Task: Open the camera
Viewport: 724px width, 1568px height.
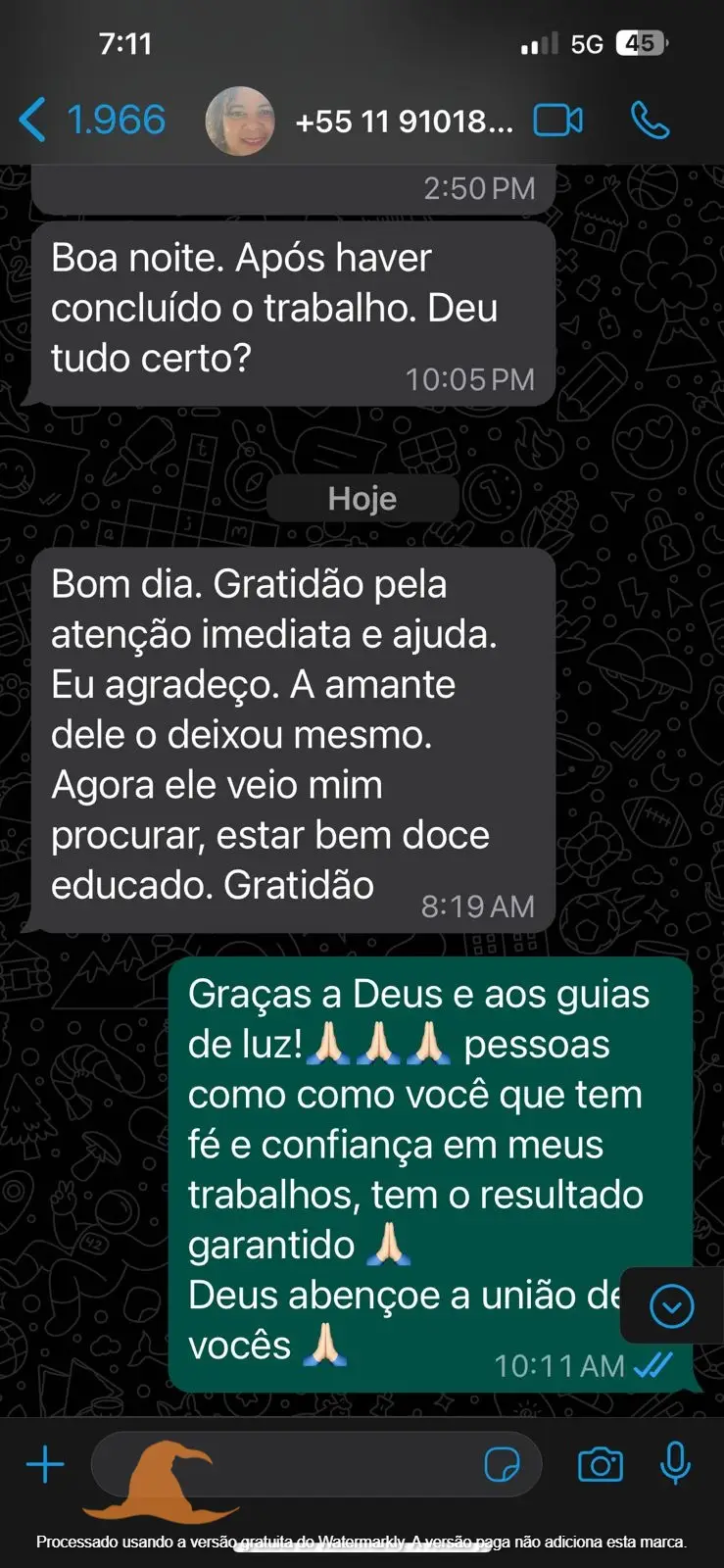Action: 600,1465
